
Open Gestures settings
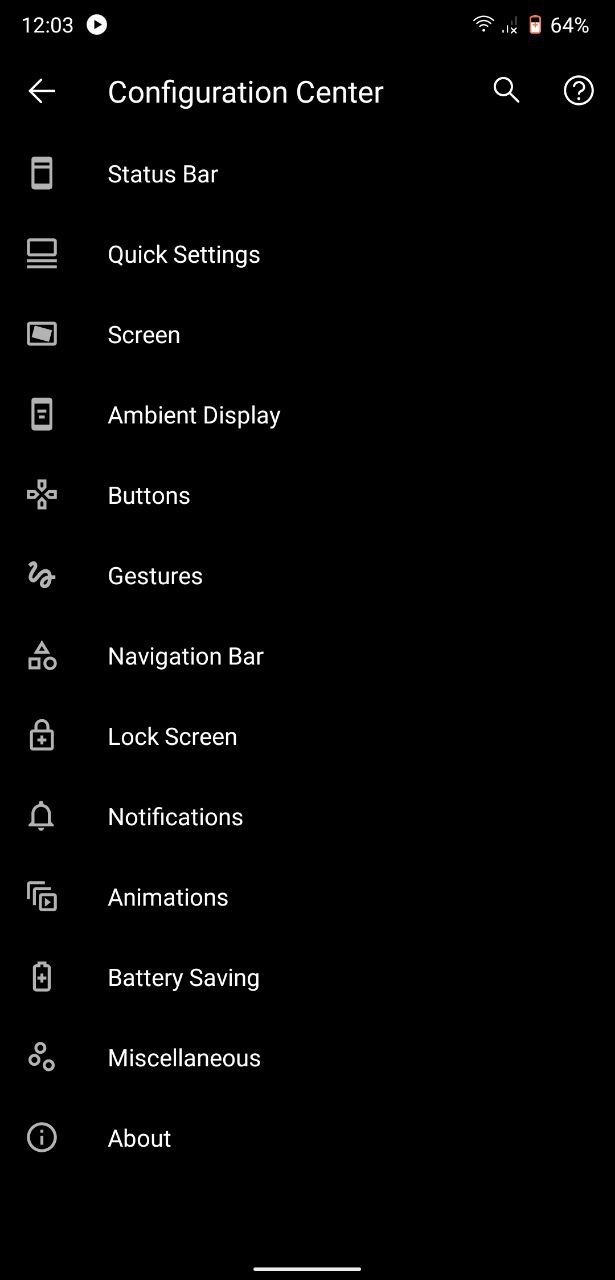tap(307, 576)
